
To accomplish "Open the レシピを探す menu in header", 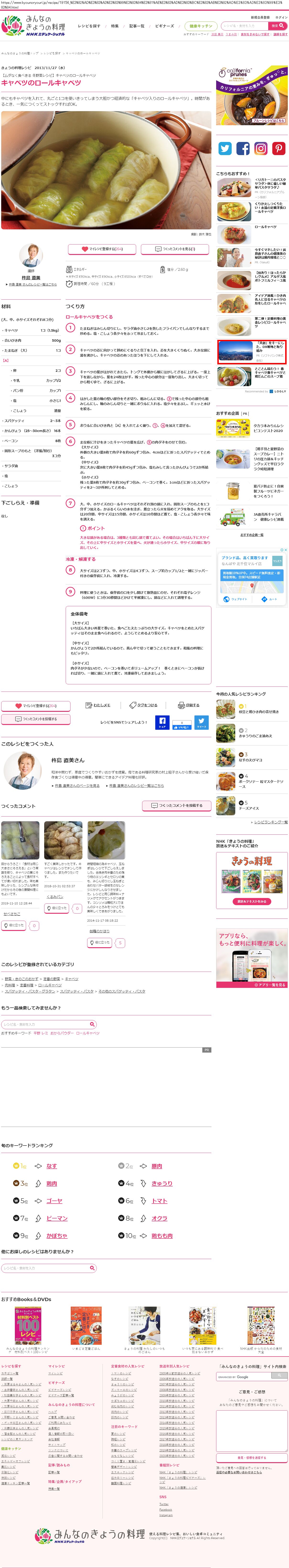I will (x=89, y=26).
